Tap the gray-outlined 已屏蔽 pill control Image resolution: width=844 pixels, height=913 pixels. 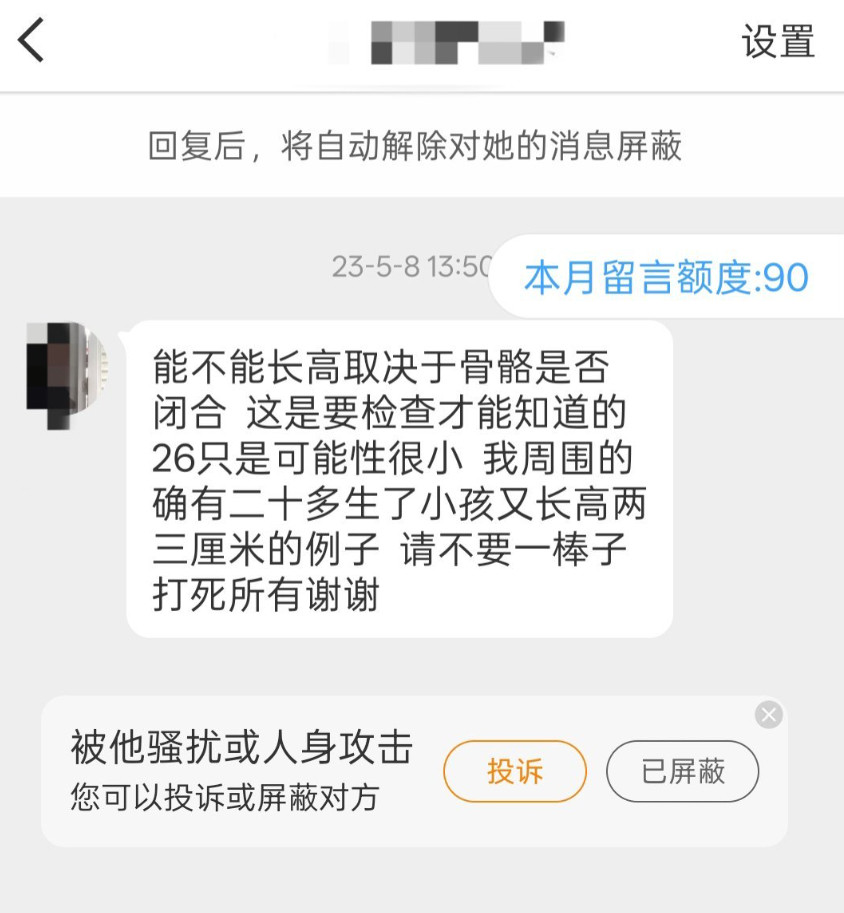(x=682, y=771)
